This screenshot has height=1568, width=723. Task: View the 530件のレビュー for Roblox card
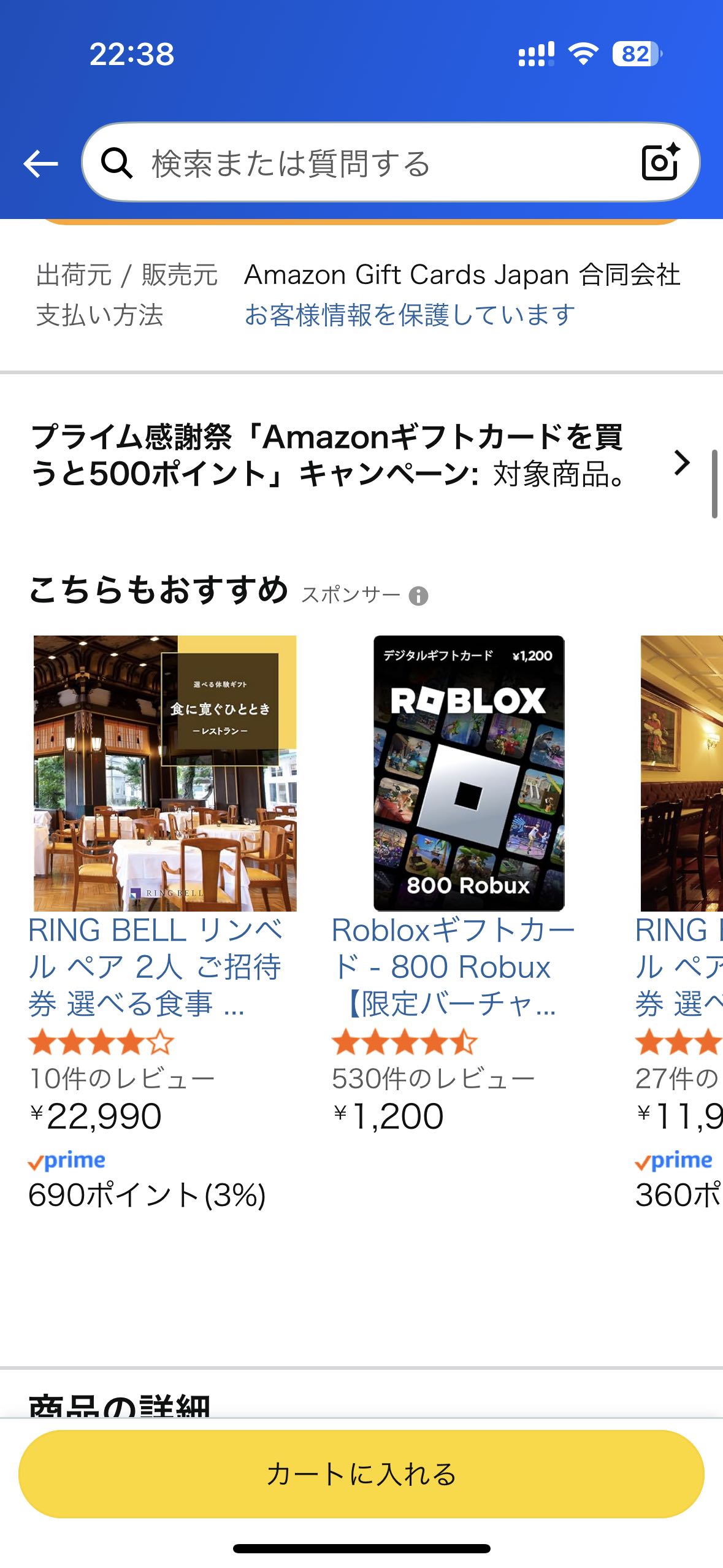coord(433,1079)
